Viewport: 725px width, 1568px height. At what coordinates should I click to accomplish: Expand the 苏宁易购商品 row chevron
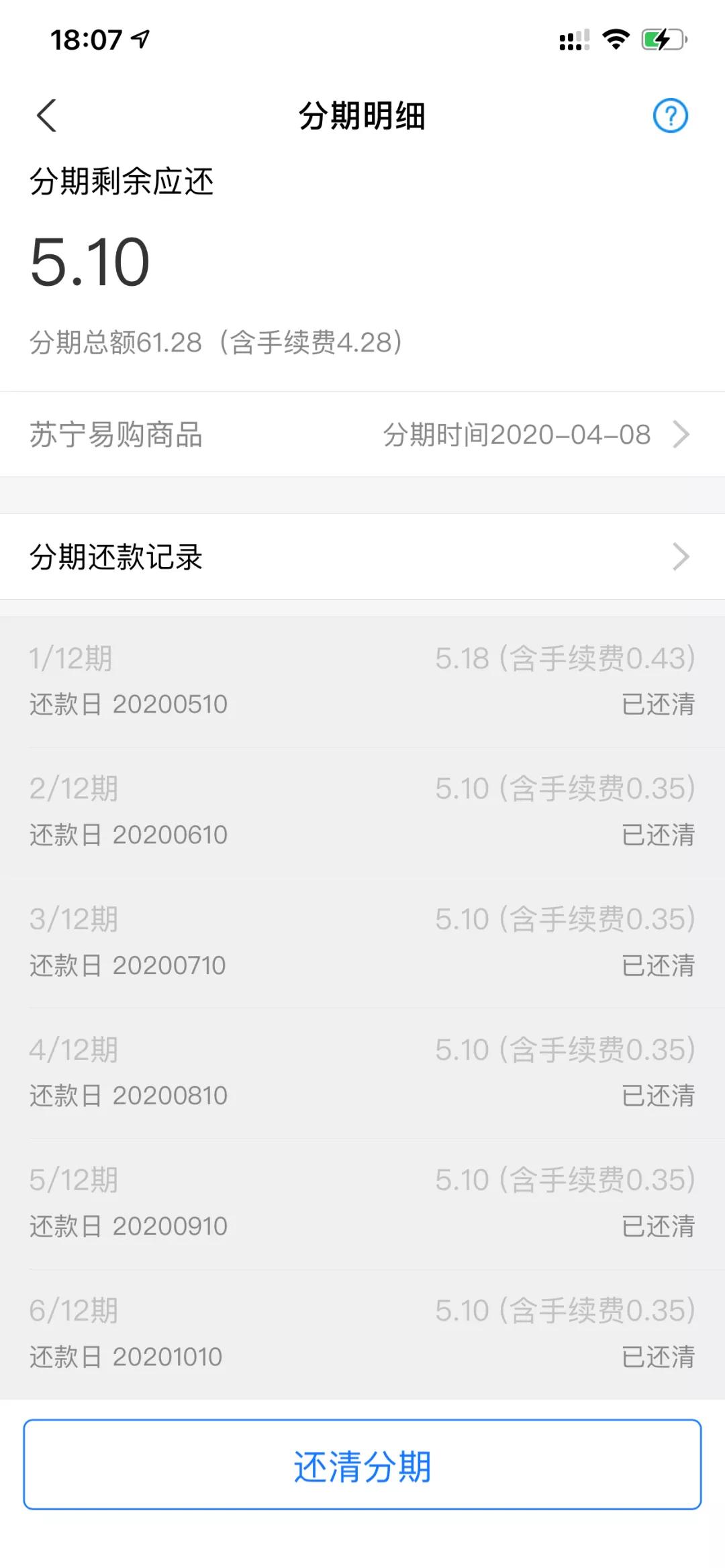coord(681,435)
